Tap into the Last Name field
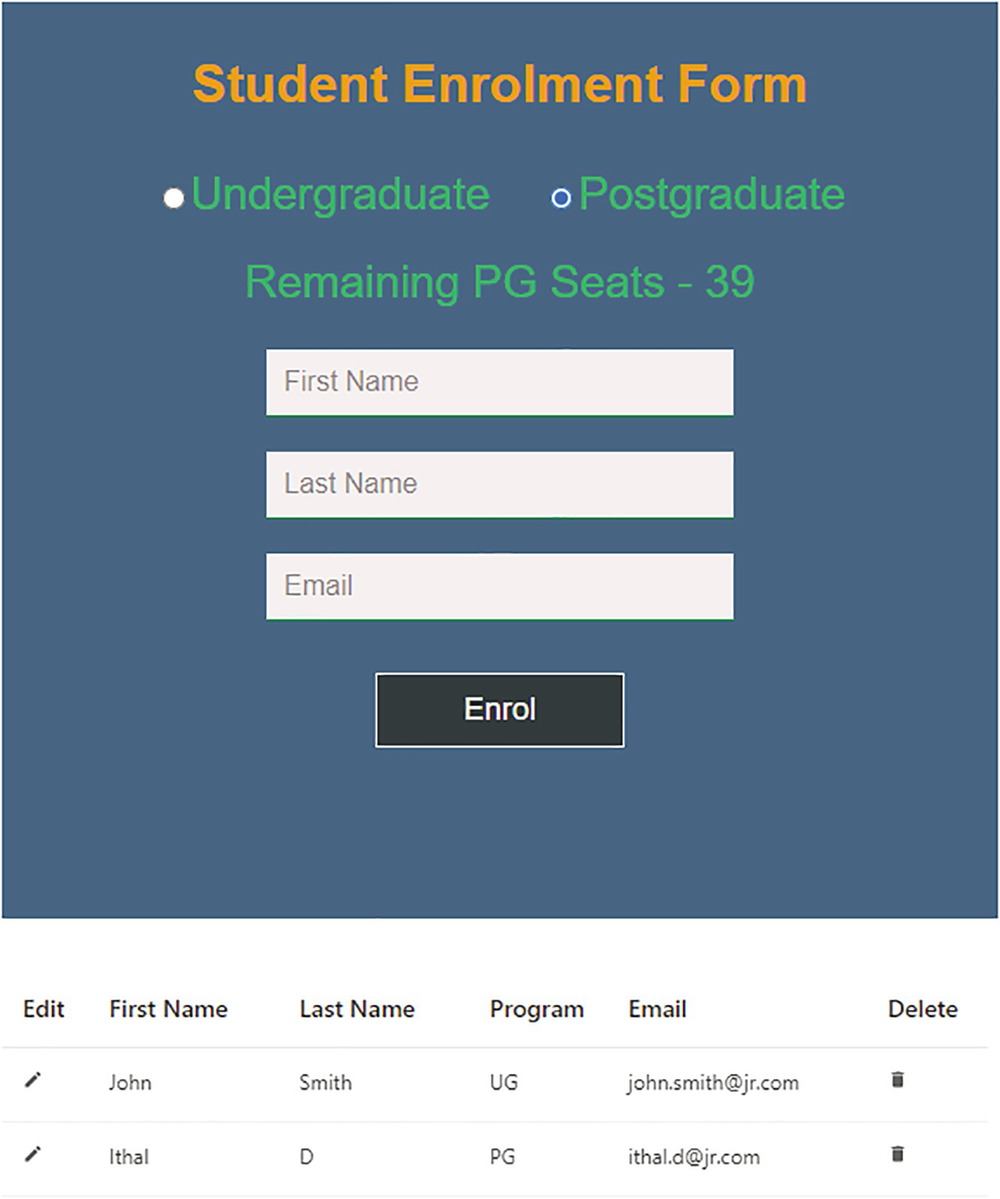This screenshot has height=1199, width=1000. tap(499, 484)
